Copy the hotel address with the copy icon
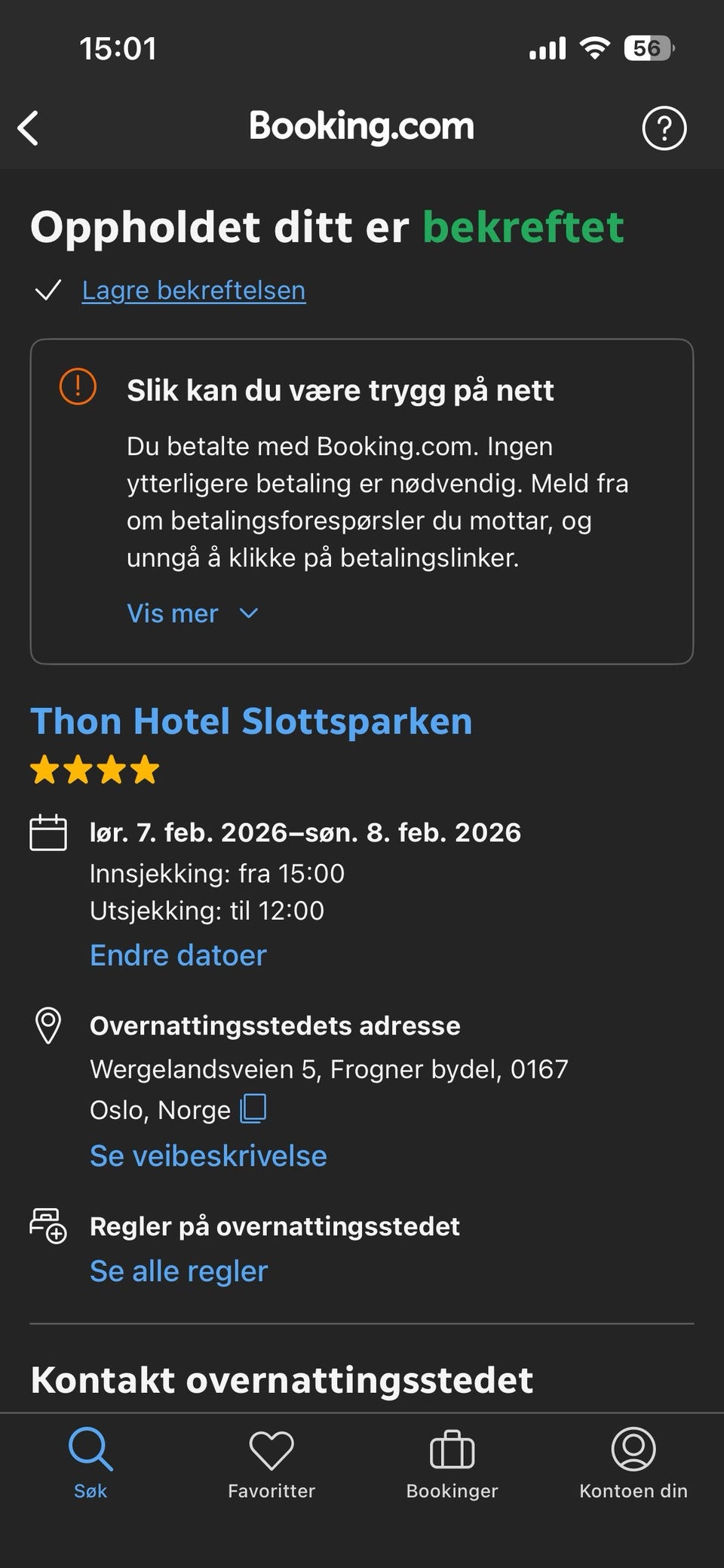The height and width of the screenshot is (1568, 724). [x=254, y=1108]
